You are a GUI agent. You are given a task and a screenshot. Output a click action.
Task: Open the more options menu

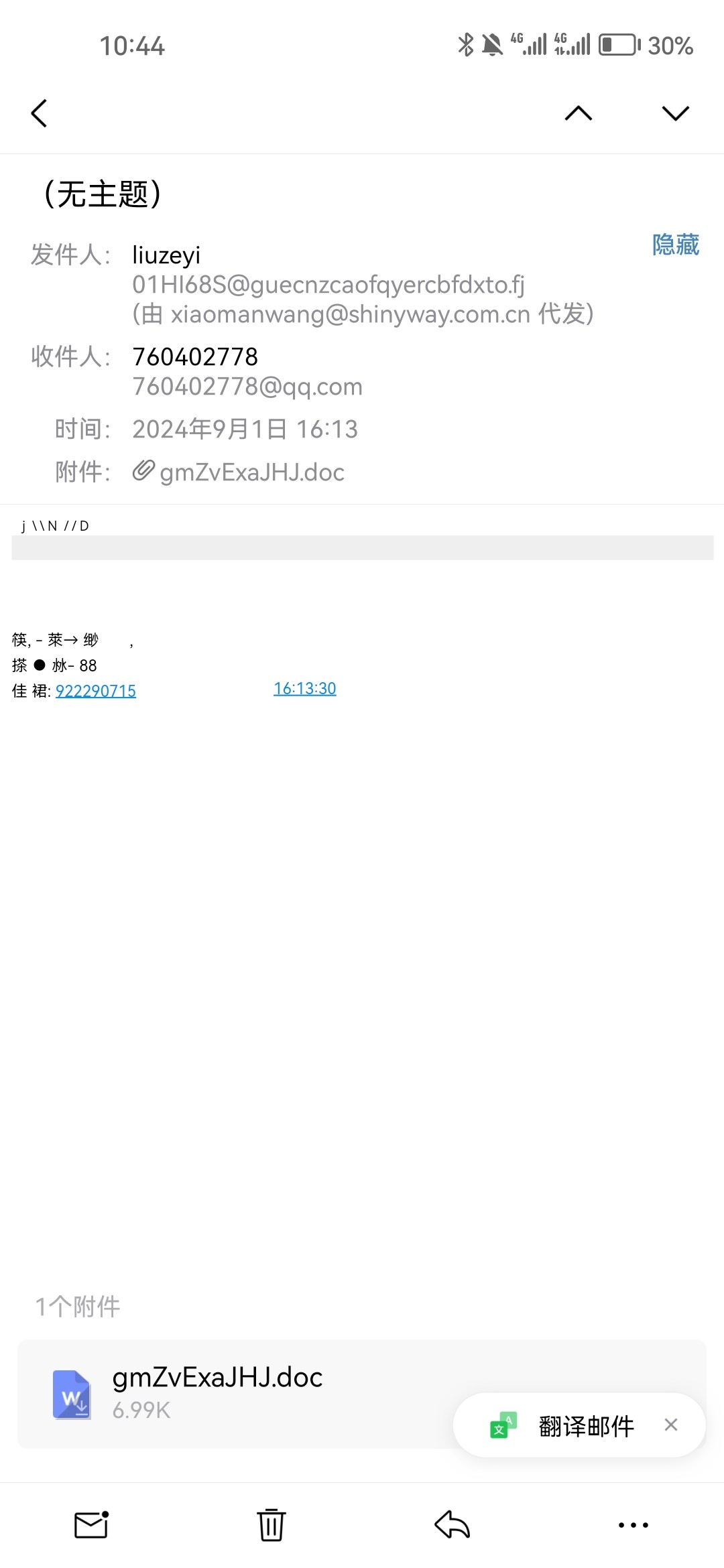click(633, 1525)
